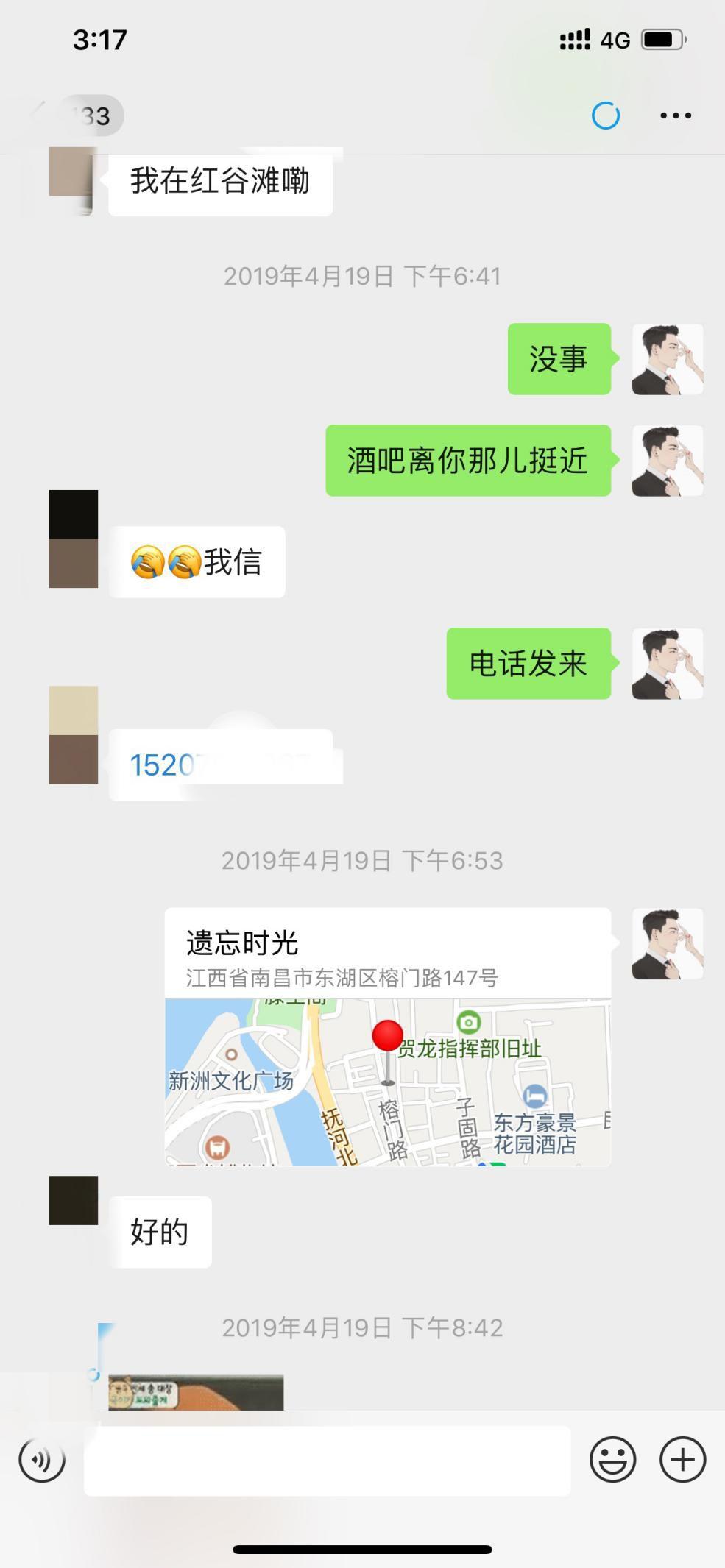Open the emoji smiley picker
This screenshot has height=1568, width=725.
pyautogui.click(x=614, y=1460)
